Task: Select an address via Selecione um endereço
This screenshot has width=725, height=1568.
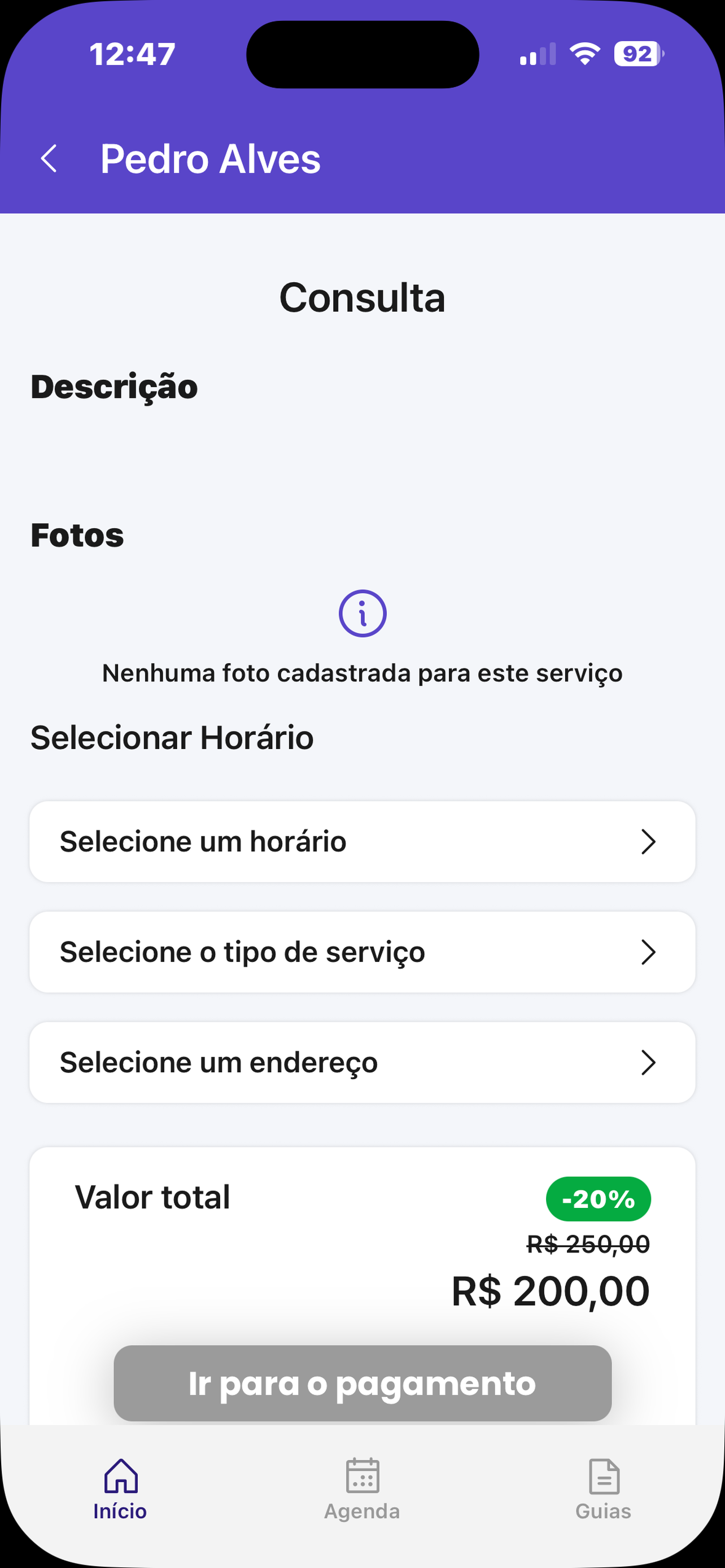Action: click(362, 1062)
